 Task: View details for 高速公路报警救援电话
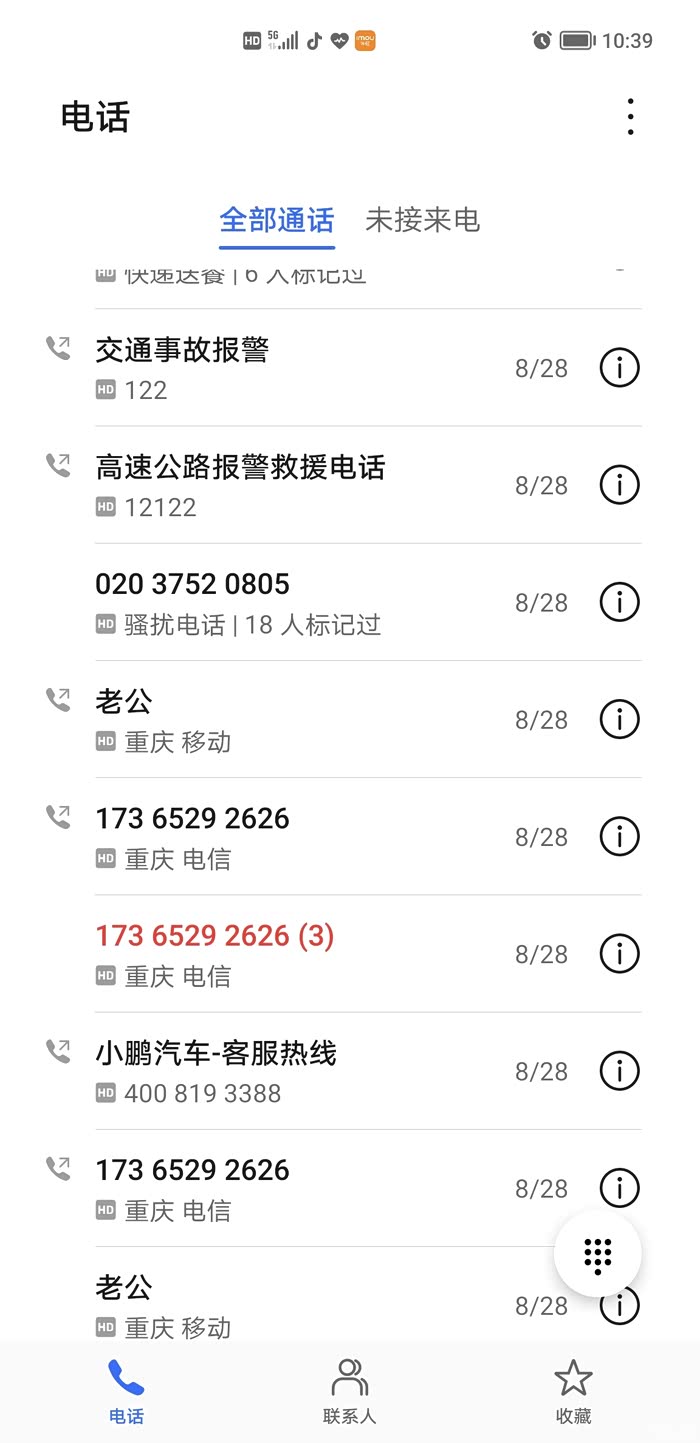(x=619, y=485)
